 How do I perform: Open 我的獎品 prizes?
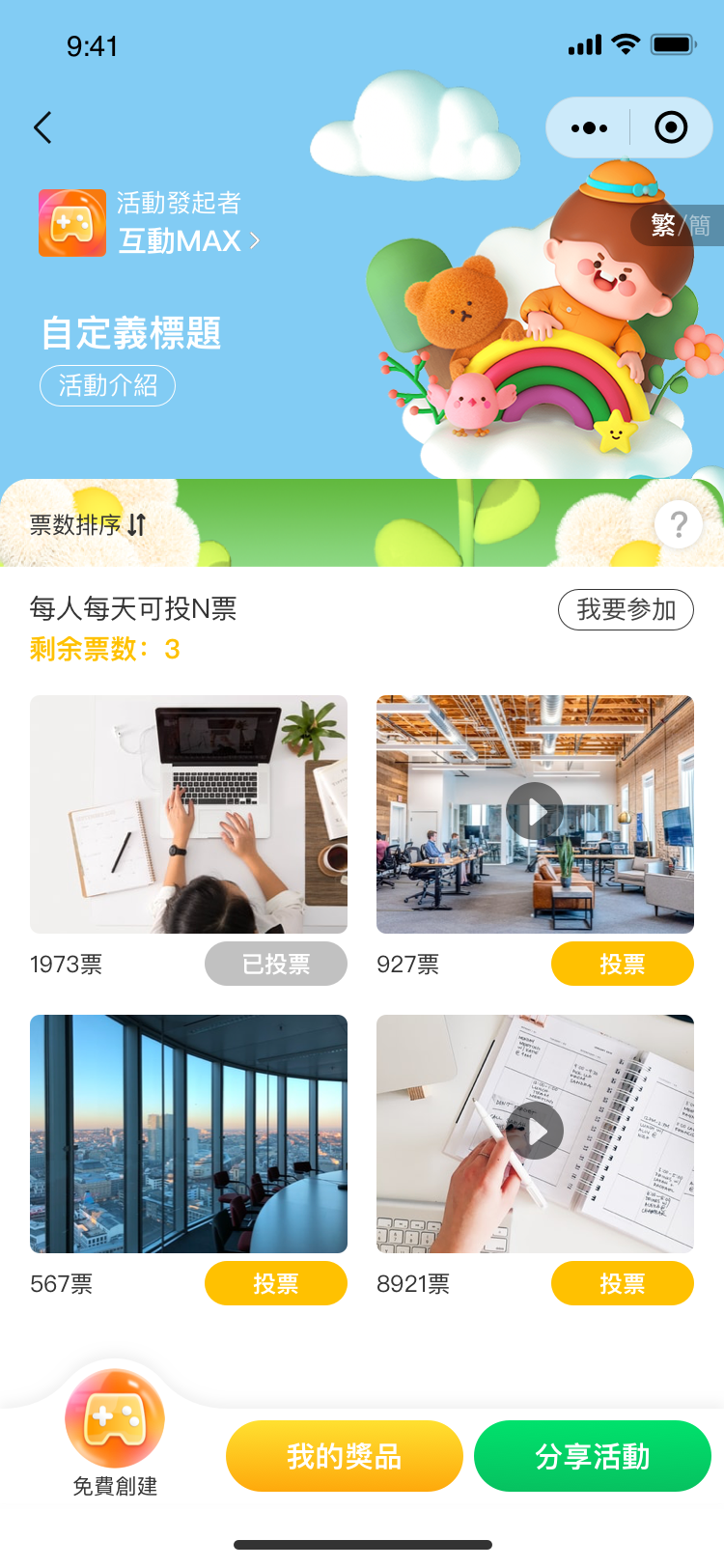(344, 1456)
